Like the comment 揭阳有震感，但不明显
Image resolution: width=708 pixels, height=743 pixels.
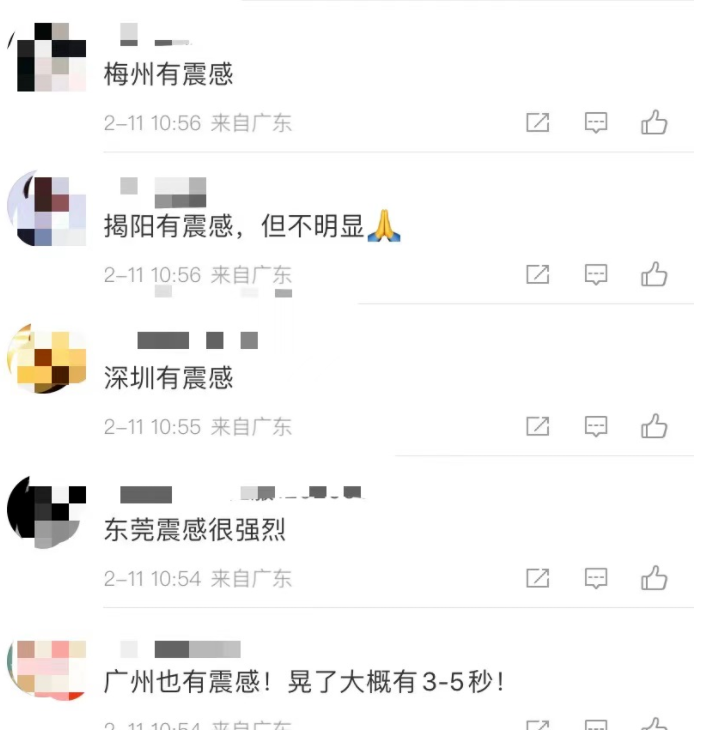pyautogui.click(x=654, y=274)
